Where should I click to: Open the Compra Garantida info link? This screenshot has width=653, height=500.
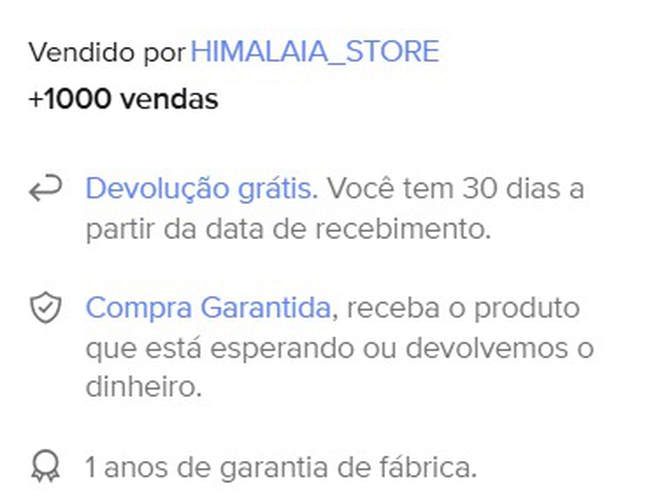click(x=208, y=308)
